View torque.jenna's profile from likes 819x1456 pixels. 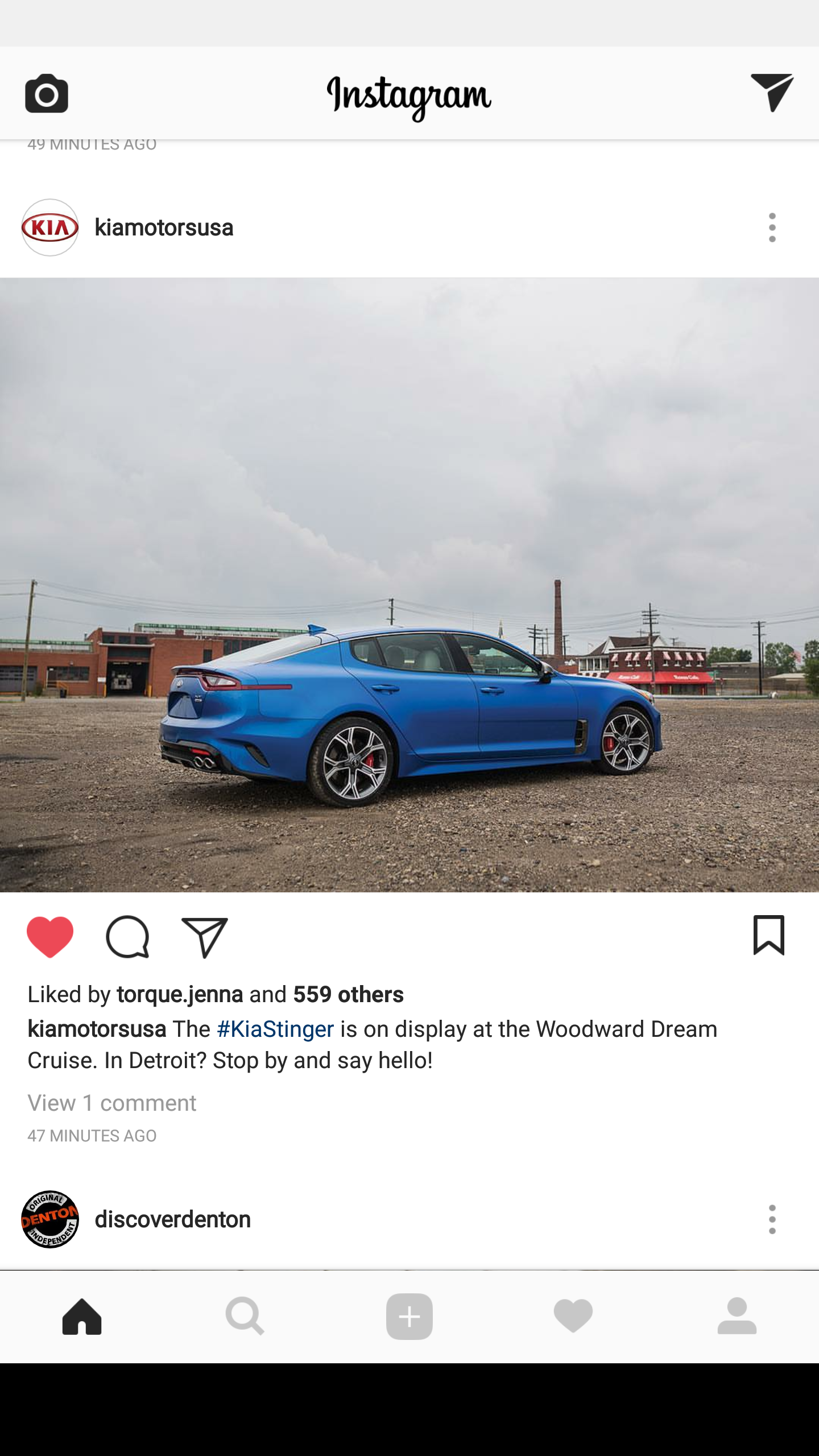click(180, 995)
